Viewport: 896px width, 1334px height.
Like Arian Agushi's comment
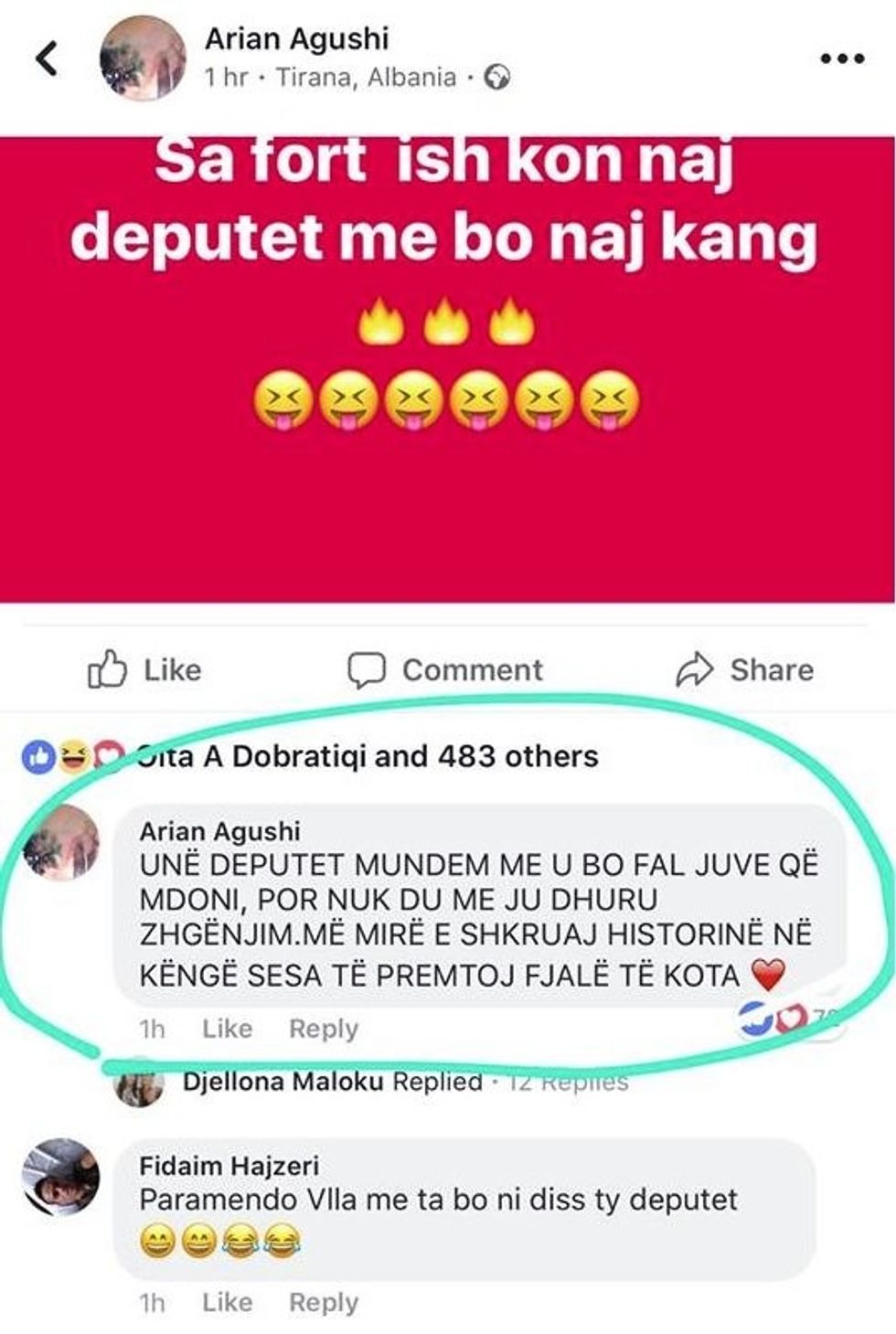pos(227,1029)
